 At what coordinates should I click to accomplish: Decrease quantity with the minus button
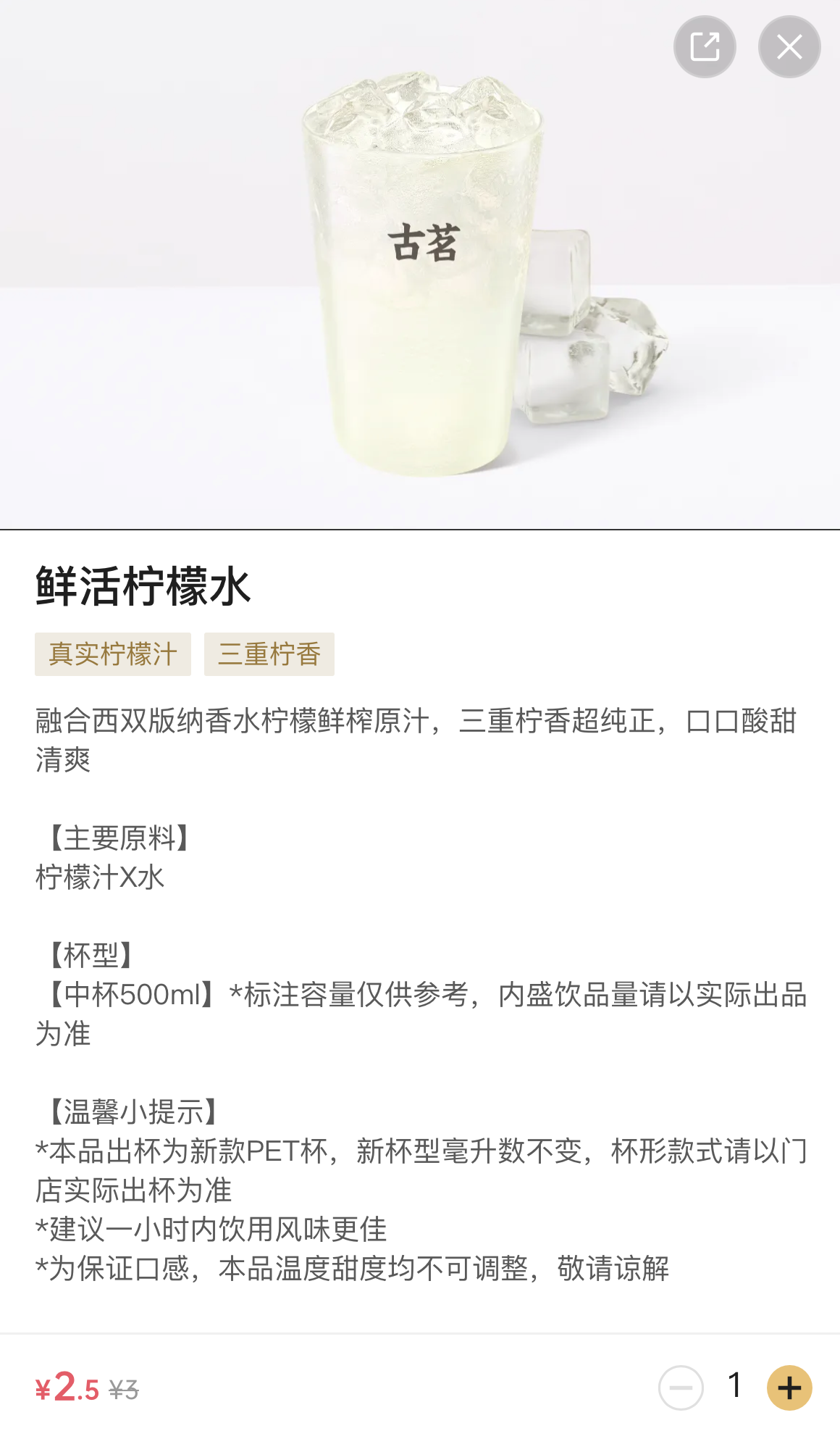click(x=681, y=1388)
